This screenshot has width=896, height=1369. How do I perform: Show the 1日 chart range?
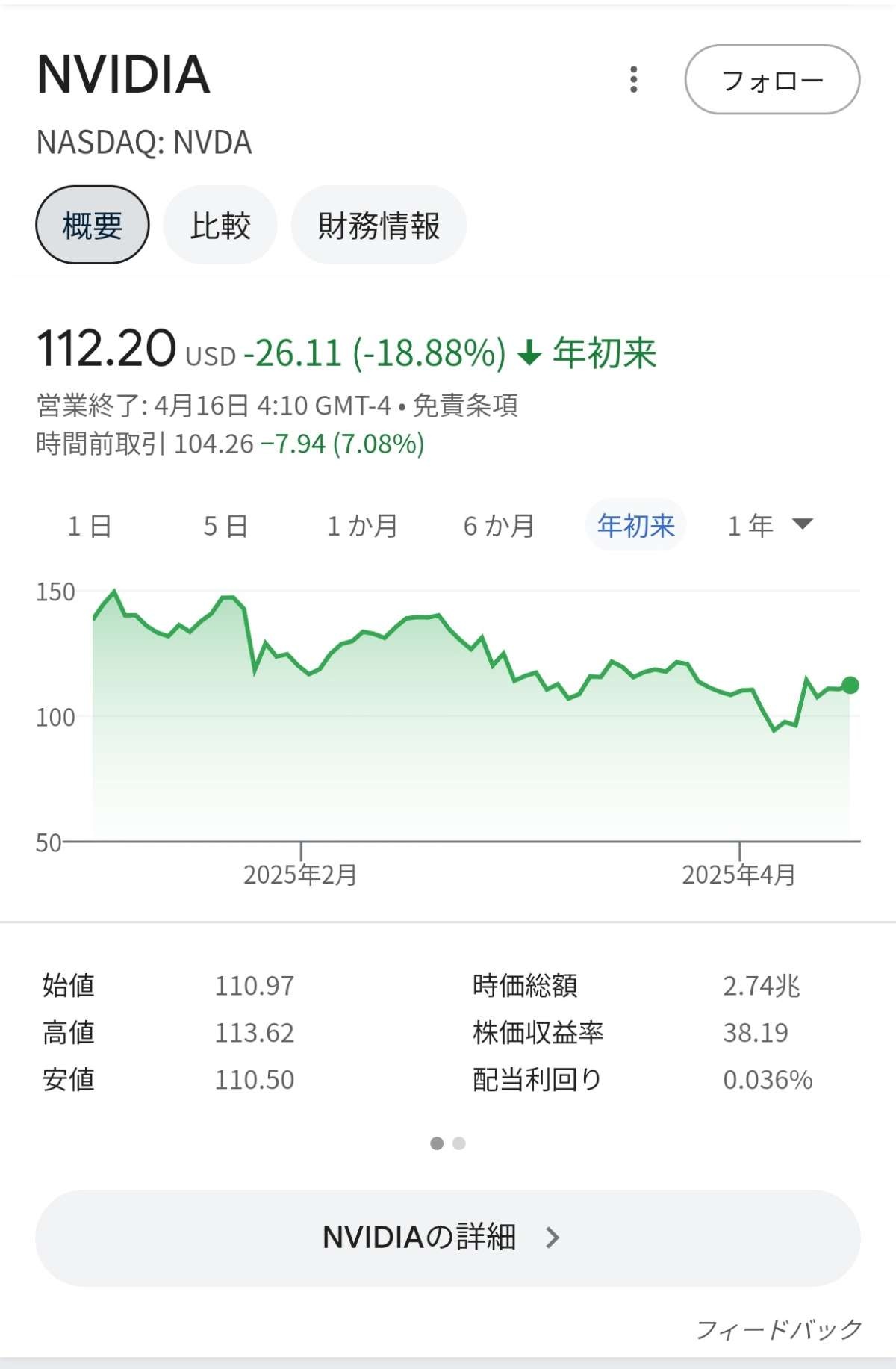[x=90, y=526]
